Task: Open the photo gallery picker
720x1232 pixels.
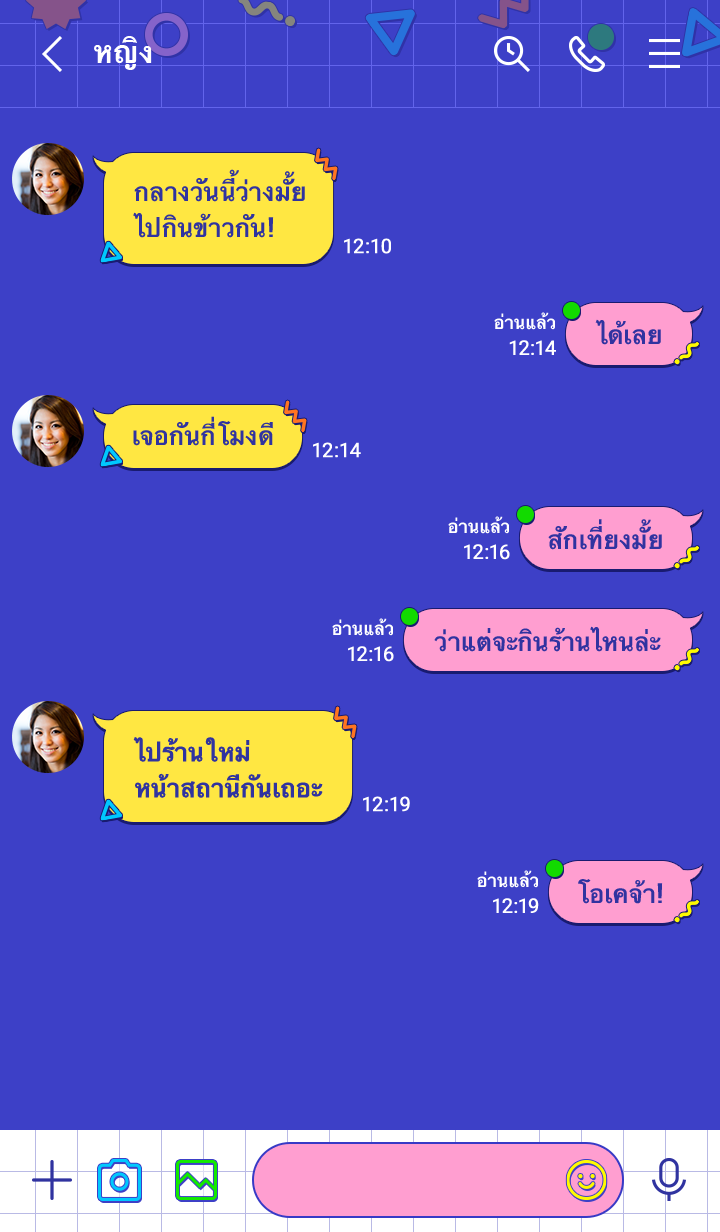Action: pos(196,1181)
